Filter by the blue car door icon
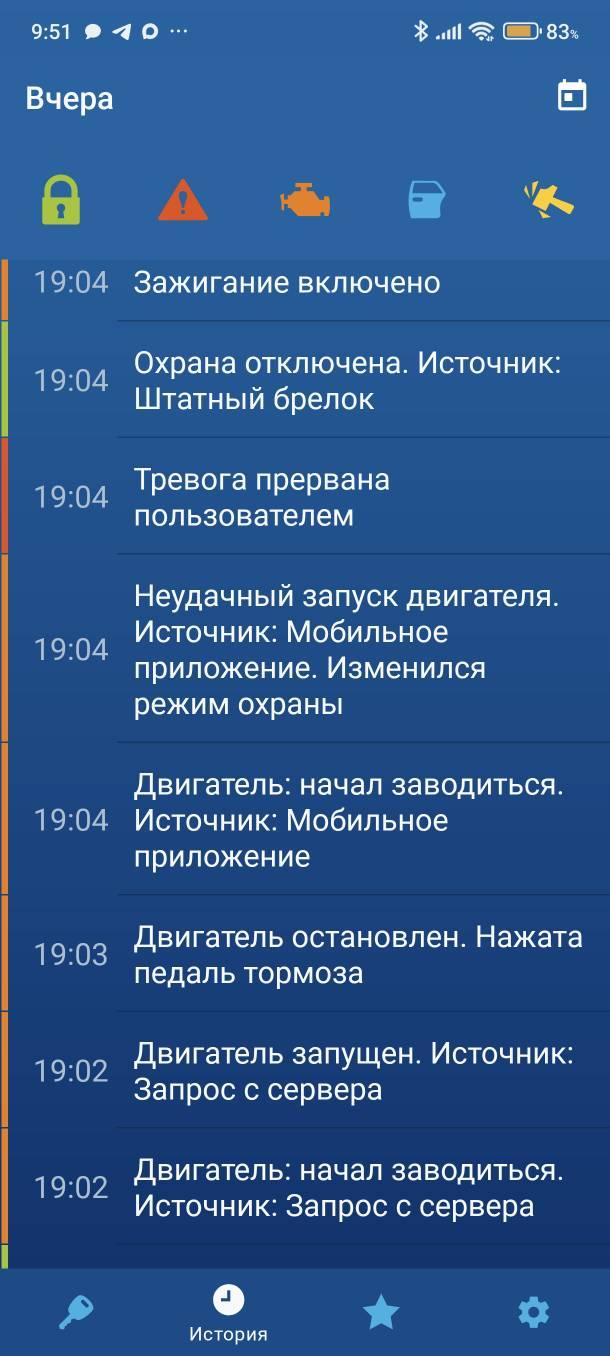This screenshot has height=1356, width=610. point(427,200)
